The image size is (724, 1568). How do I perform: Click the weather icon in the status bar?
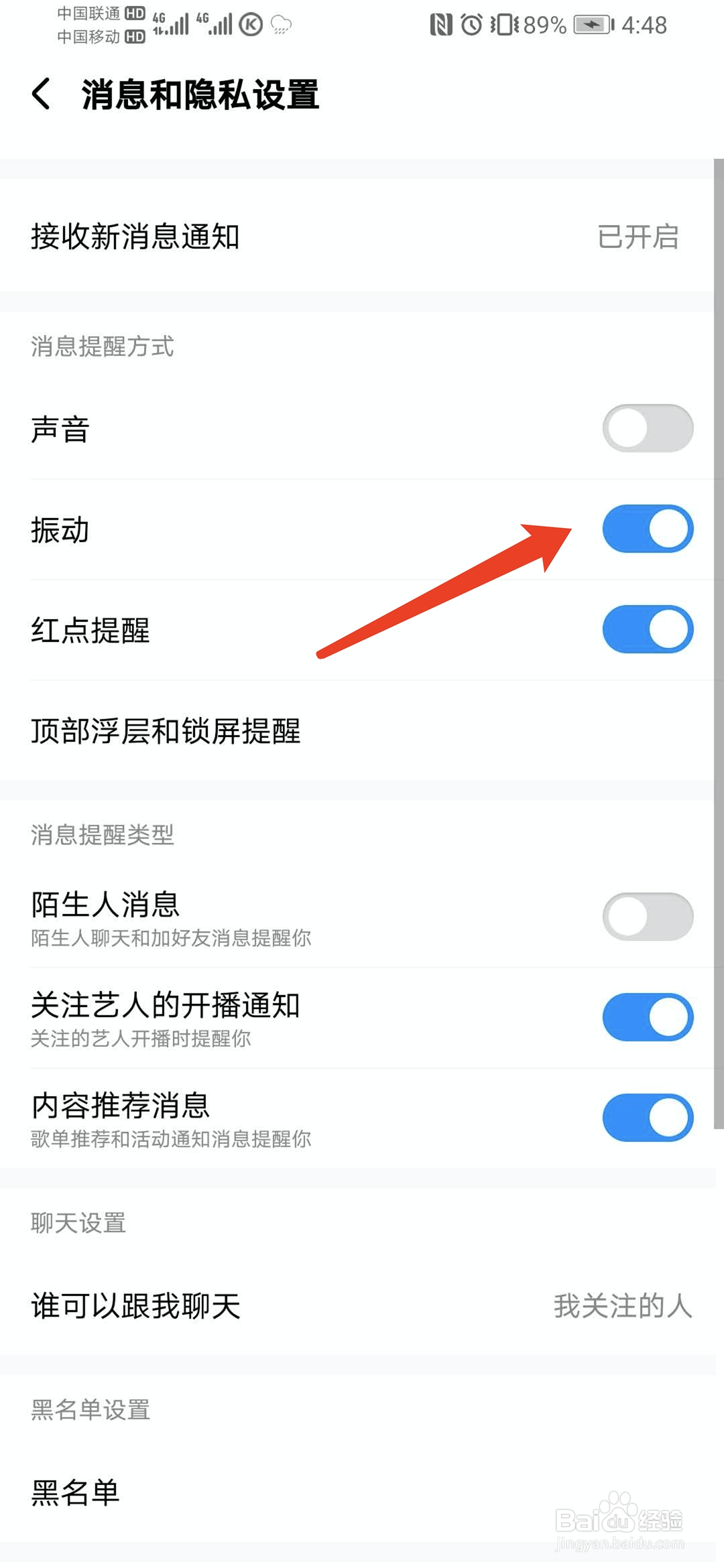278,25
